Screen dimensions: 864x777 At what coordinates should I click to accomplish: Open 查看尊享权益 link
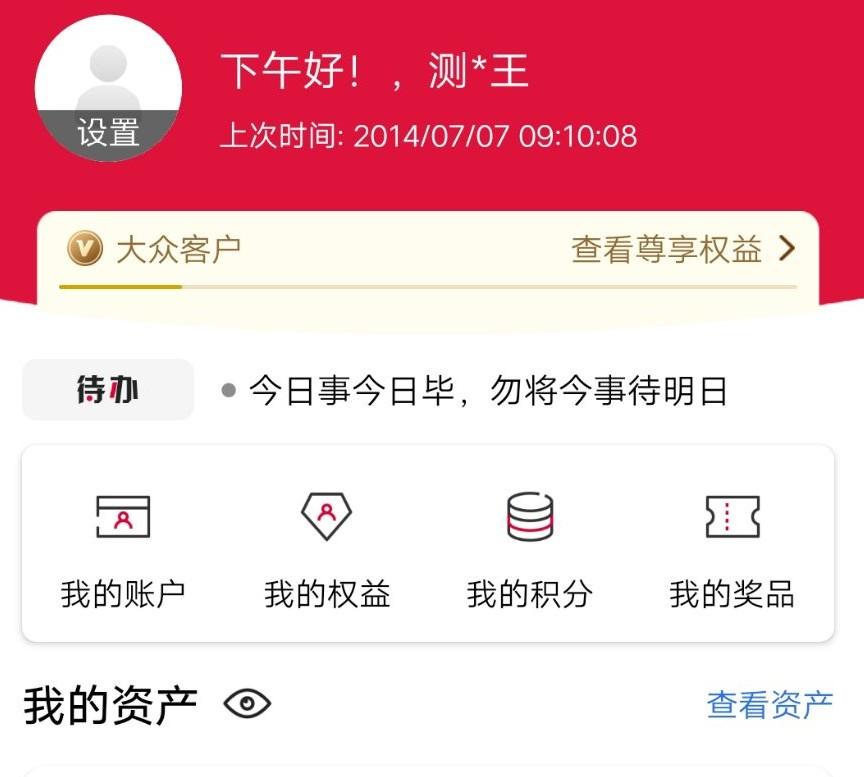[682, 249]
